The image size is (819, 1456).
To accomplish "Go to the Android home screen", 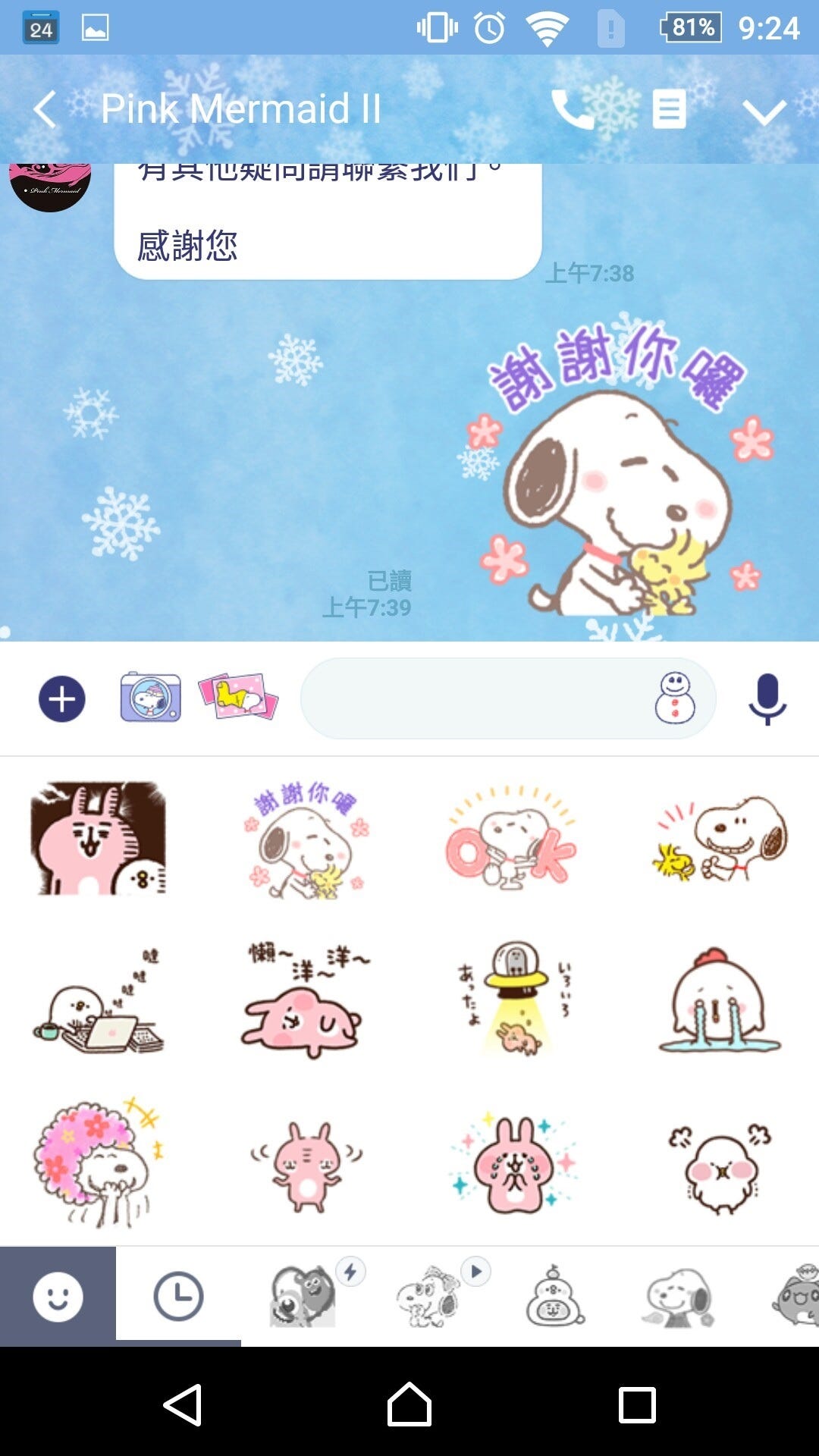I will pos(409,1405).
